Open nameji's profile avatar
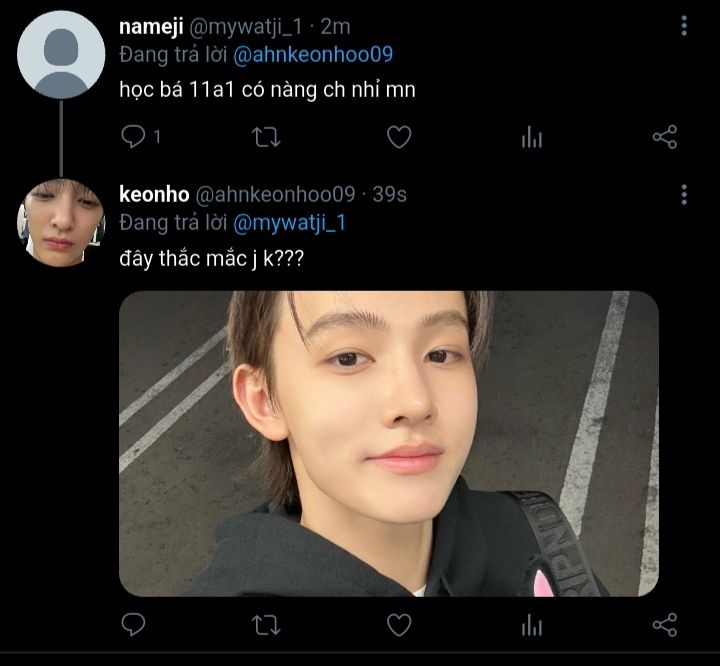 pyautogui.click(x=61, y=55)
